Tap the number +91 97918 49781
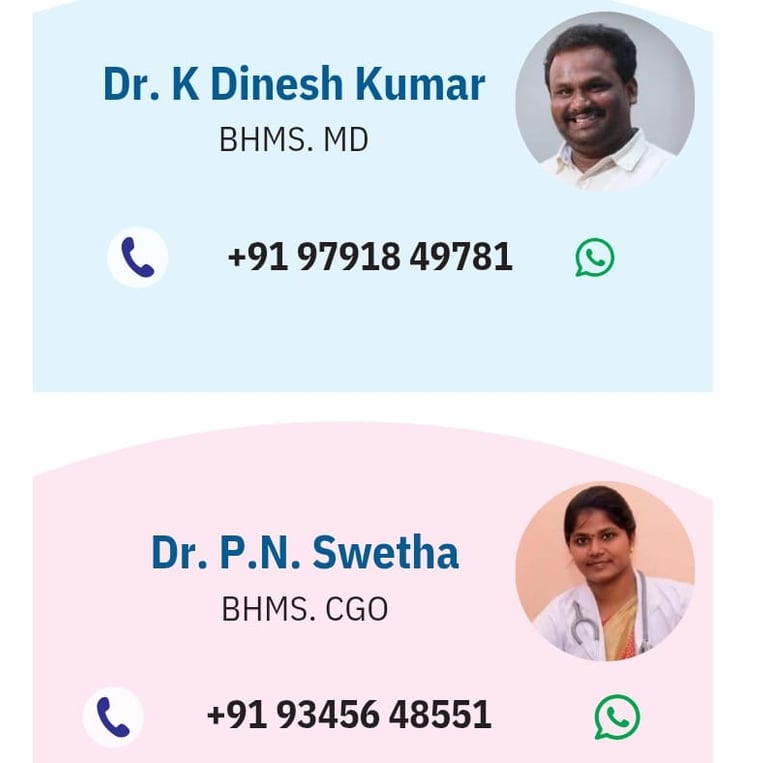This screenshot has width=768, height=763. (x=370, y=258)
